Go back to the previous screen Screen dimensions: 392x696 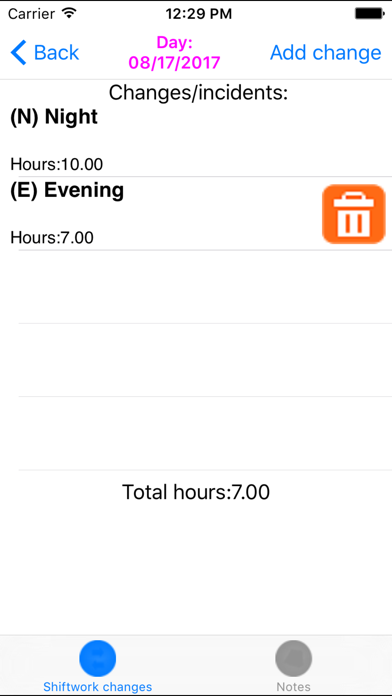(44, 52)
